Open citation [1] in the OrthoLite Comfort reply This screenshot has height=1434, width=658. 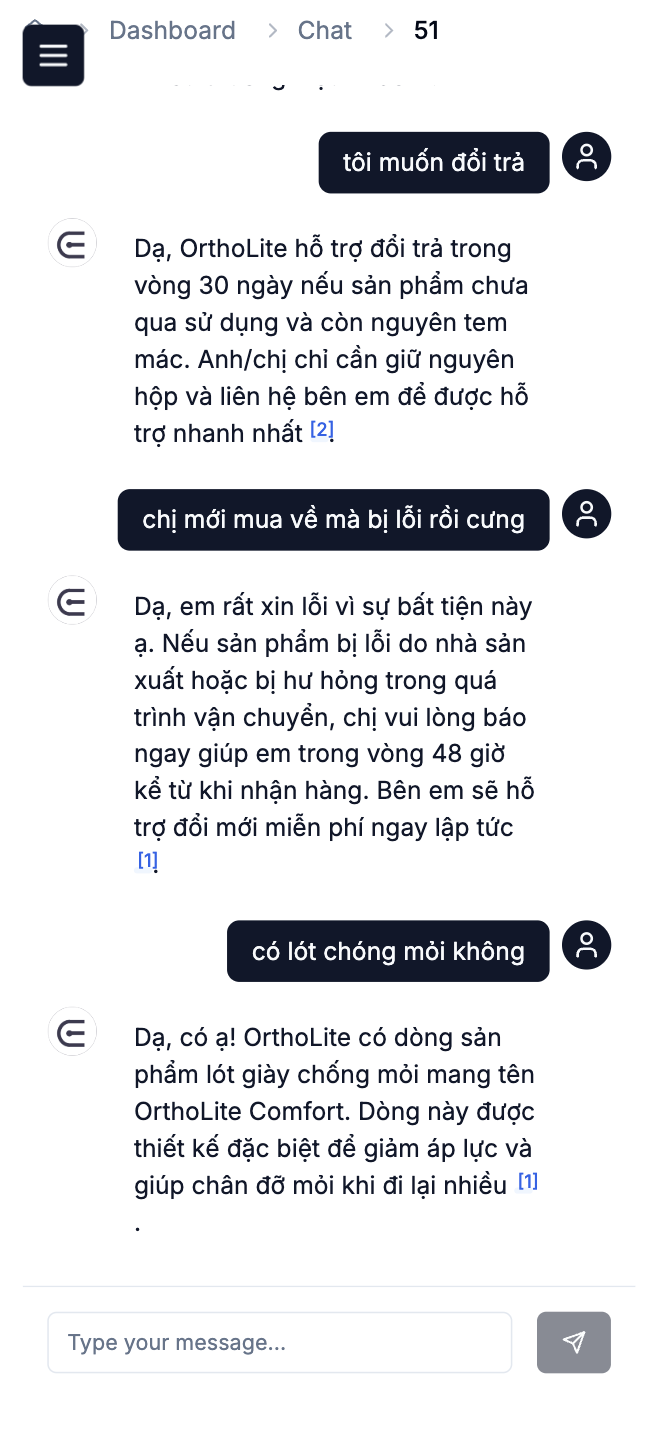coord(527,1182)
